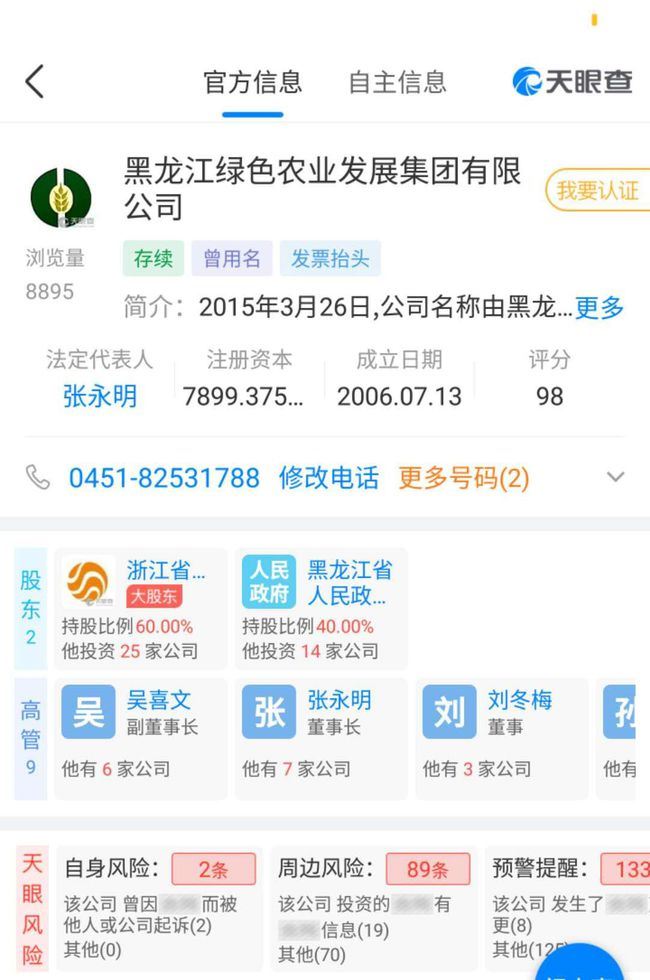The height and width of the screenshot is (980, 650).
Task: Switch to the 自主信息 tab
Action: click(x=397, y=82)
